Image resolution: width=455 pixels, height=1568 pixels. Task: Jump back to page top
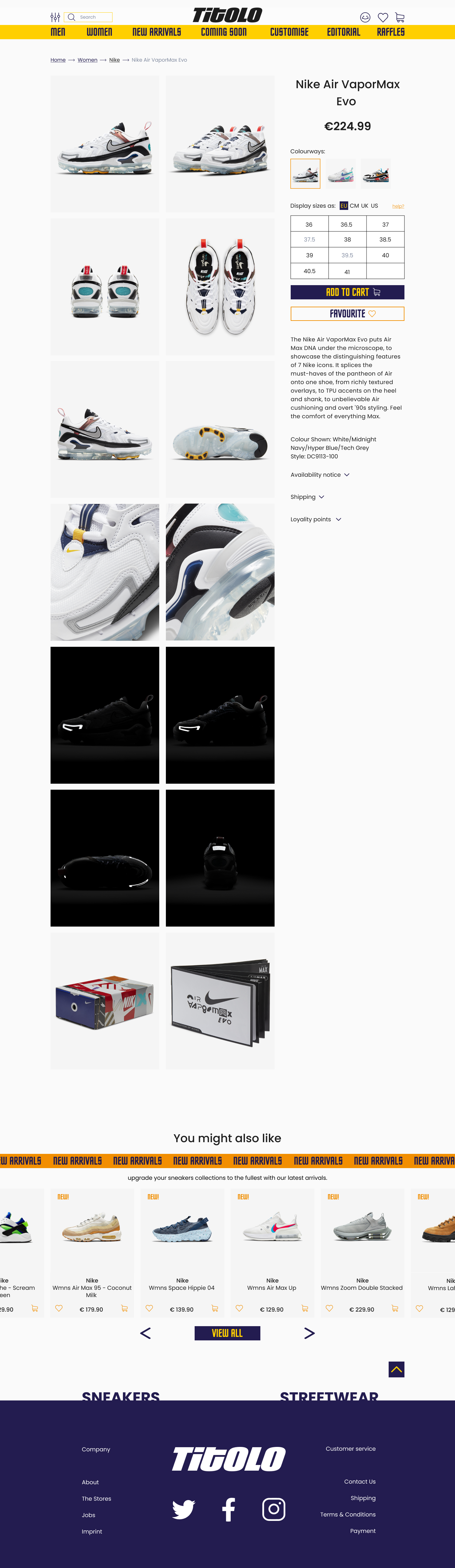coord(396,1369)
